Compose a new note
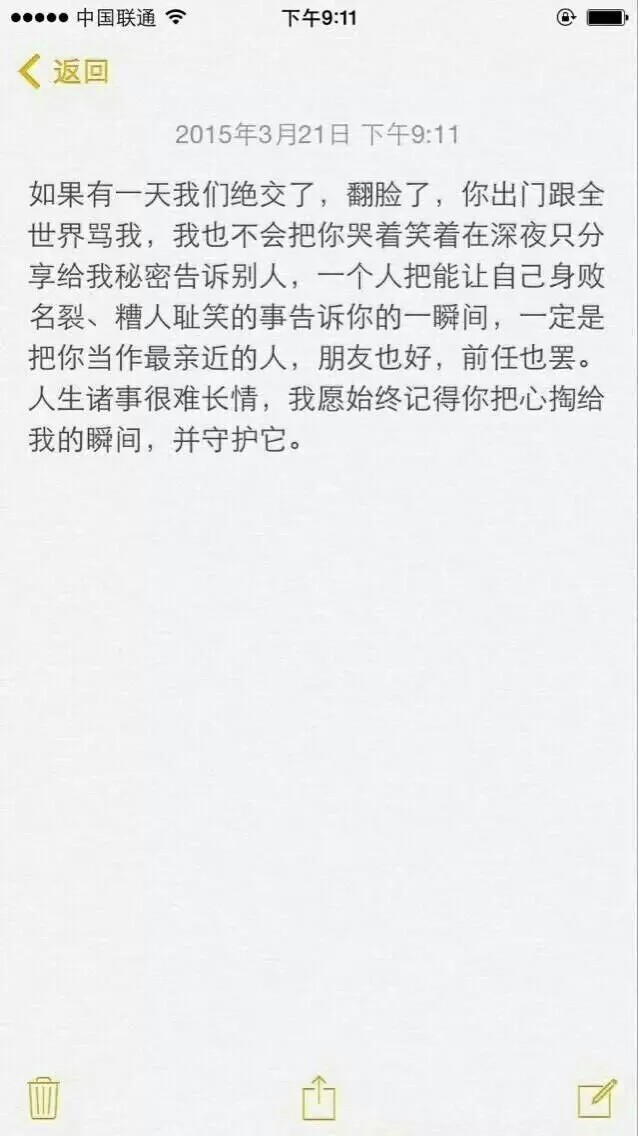The image size is (638, 1136). [x=596, y=1098]
